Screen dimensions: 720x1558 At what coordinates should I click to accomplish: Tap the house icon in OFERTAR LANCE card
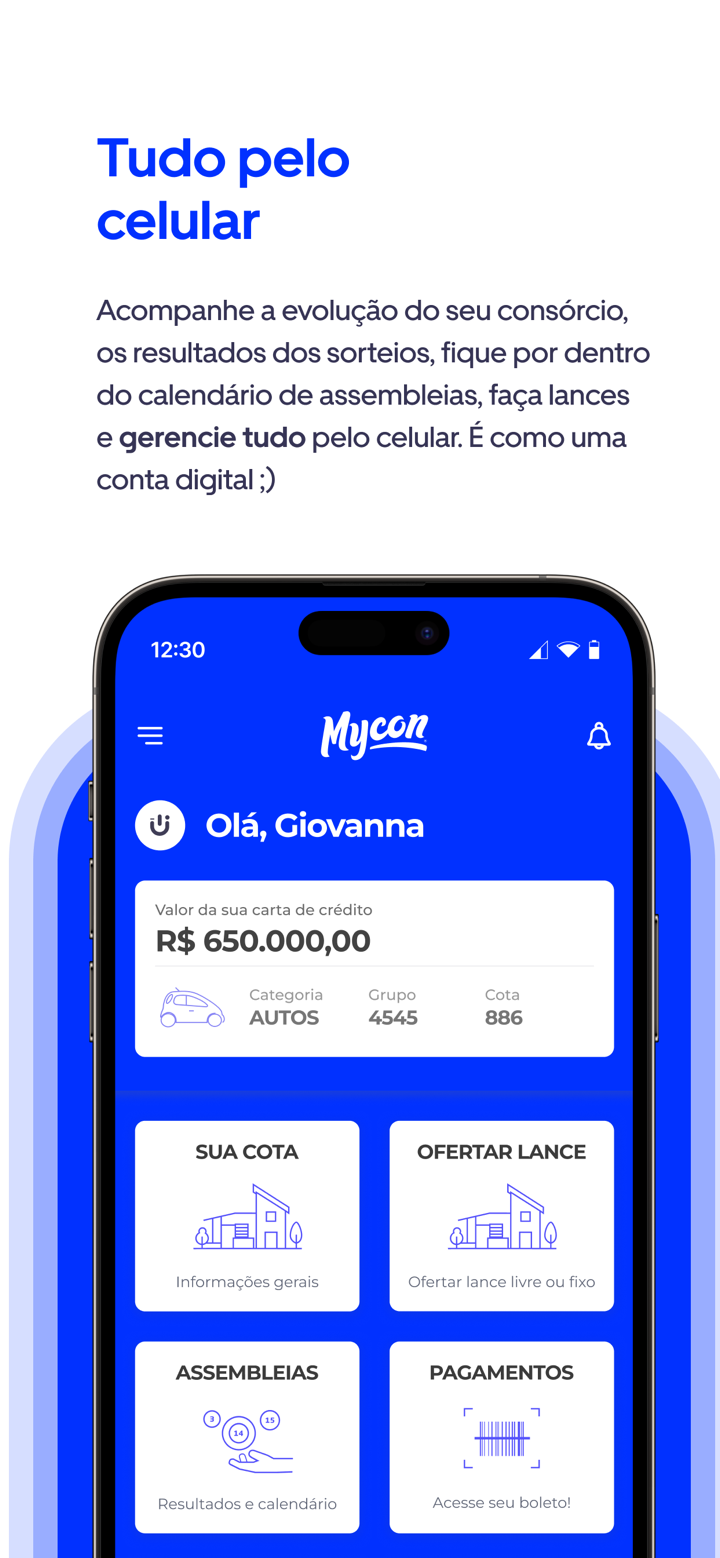pyautogui.click(x=501, y=1218)
